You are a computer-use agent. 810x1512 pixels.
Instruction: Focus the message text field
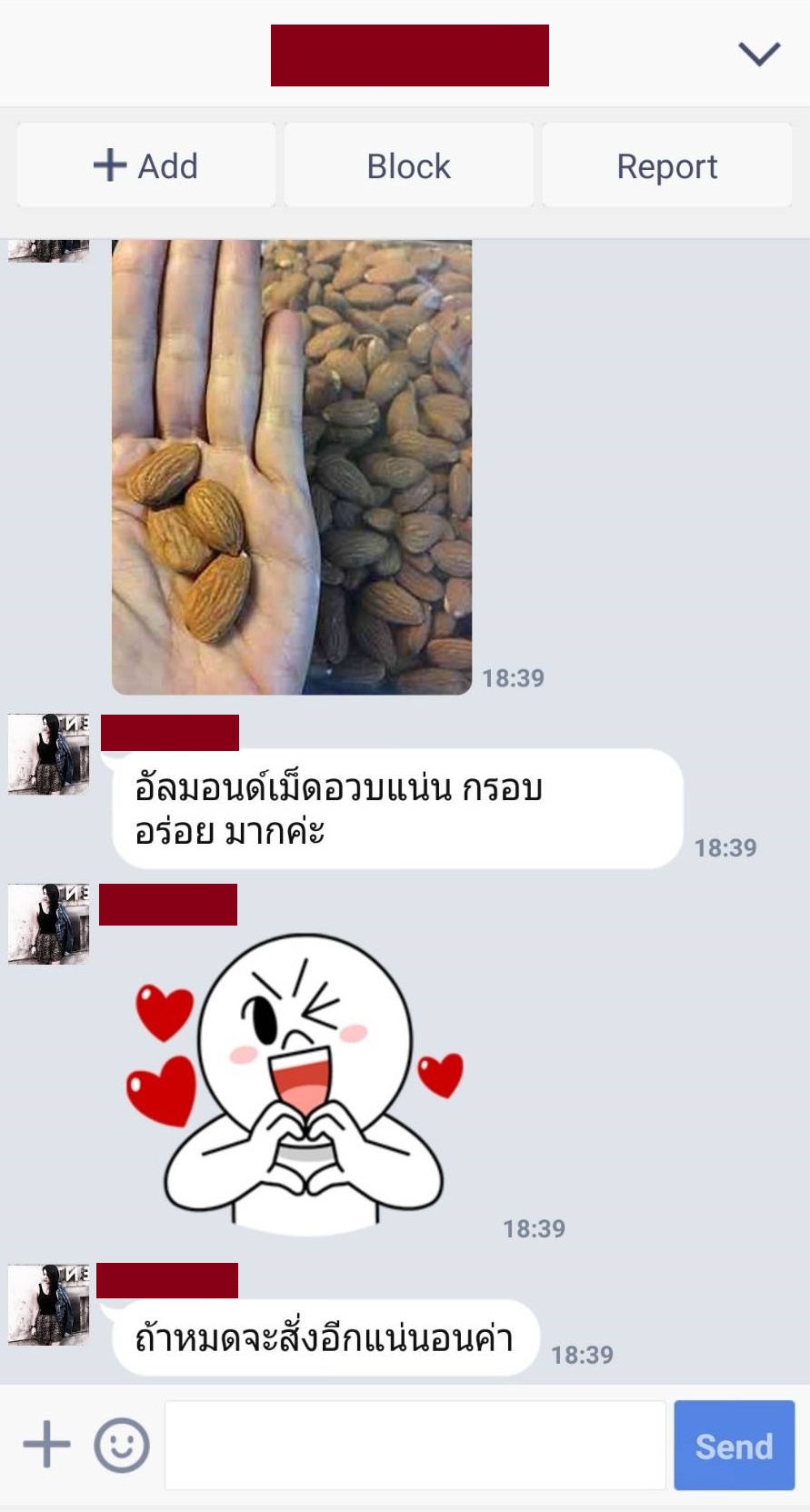pos(415,1444)
